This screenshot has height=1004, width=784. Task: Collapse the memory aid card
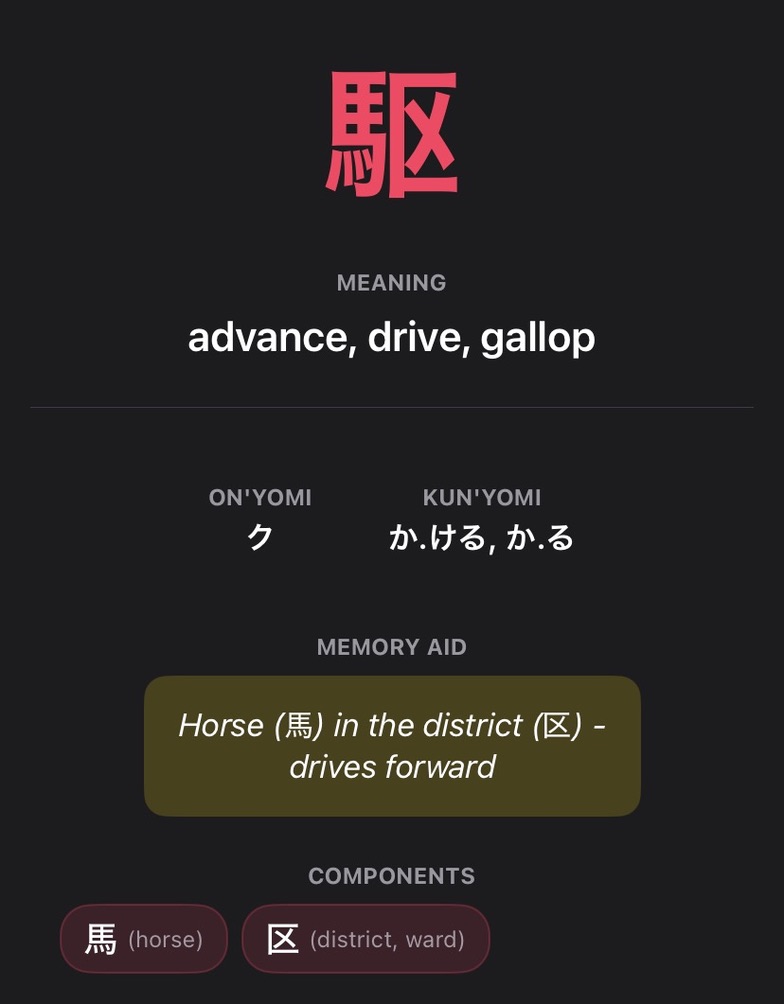coord(391,745)
